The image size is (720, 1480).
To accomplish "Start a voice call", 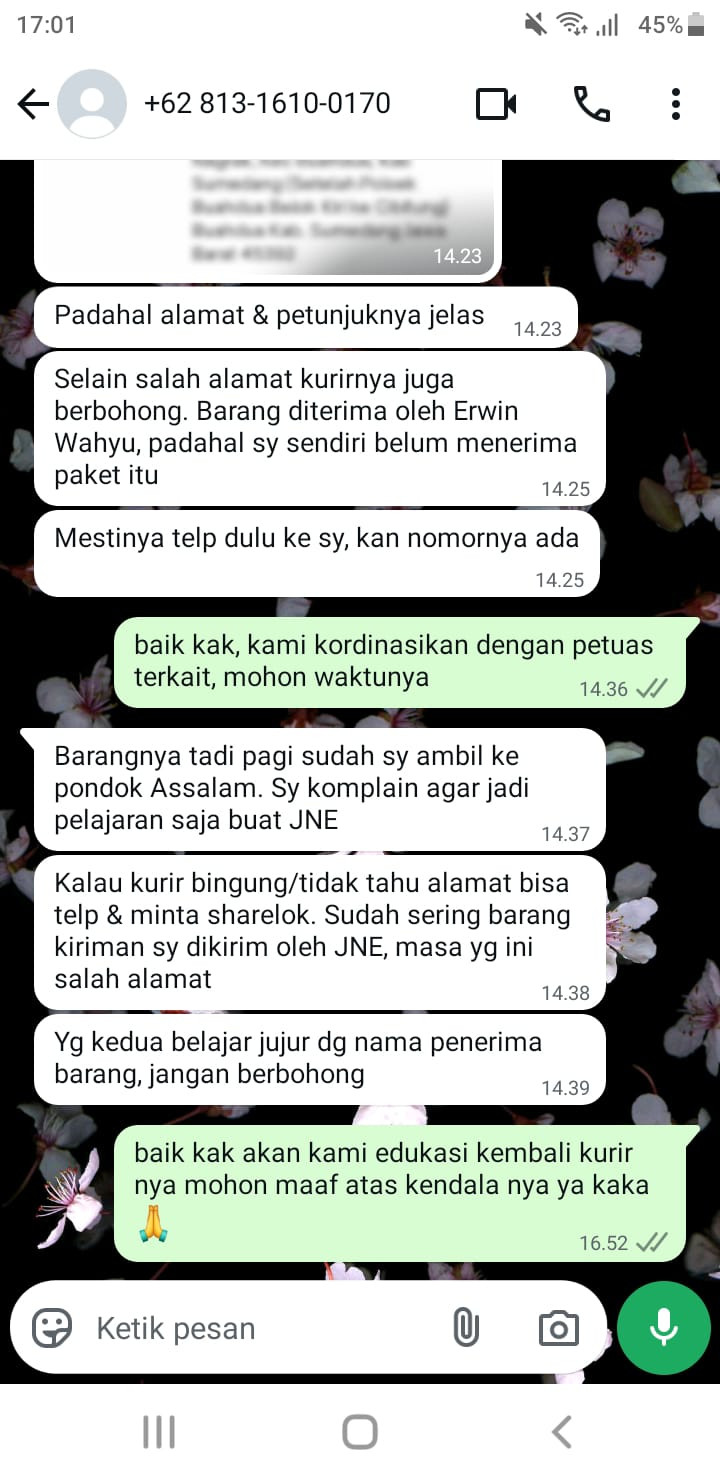I will (x=592, y=104).
